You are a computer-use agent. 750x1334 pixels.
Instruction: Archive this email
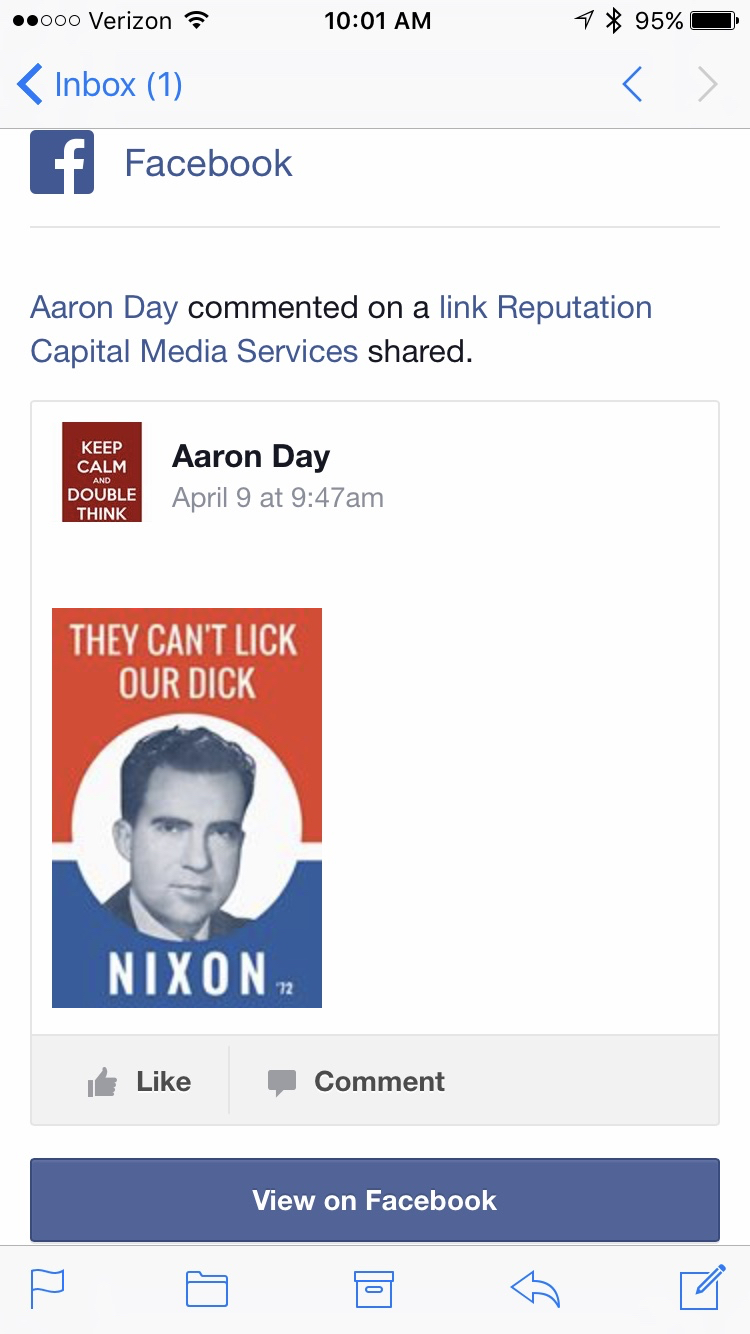(x=374, y=1289)
